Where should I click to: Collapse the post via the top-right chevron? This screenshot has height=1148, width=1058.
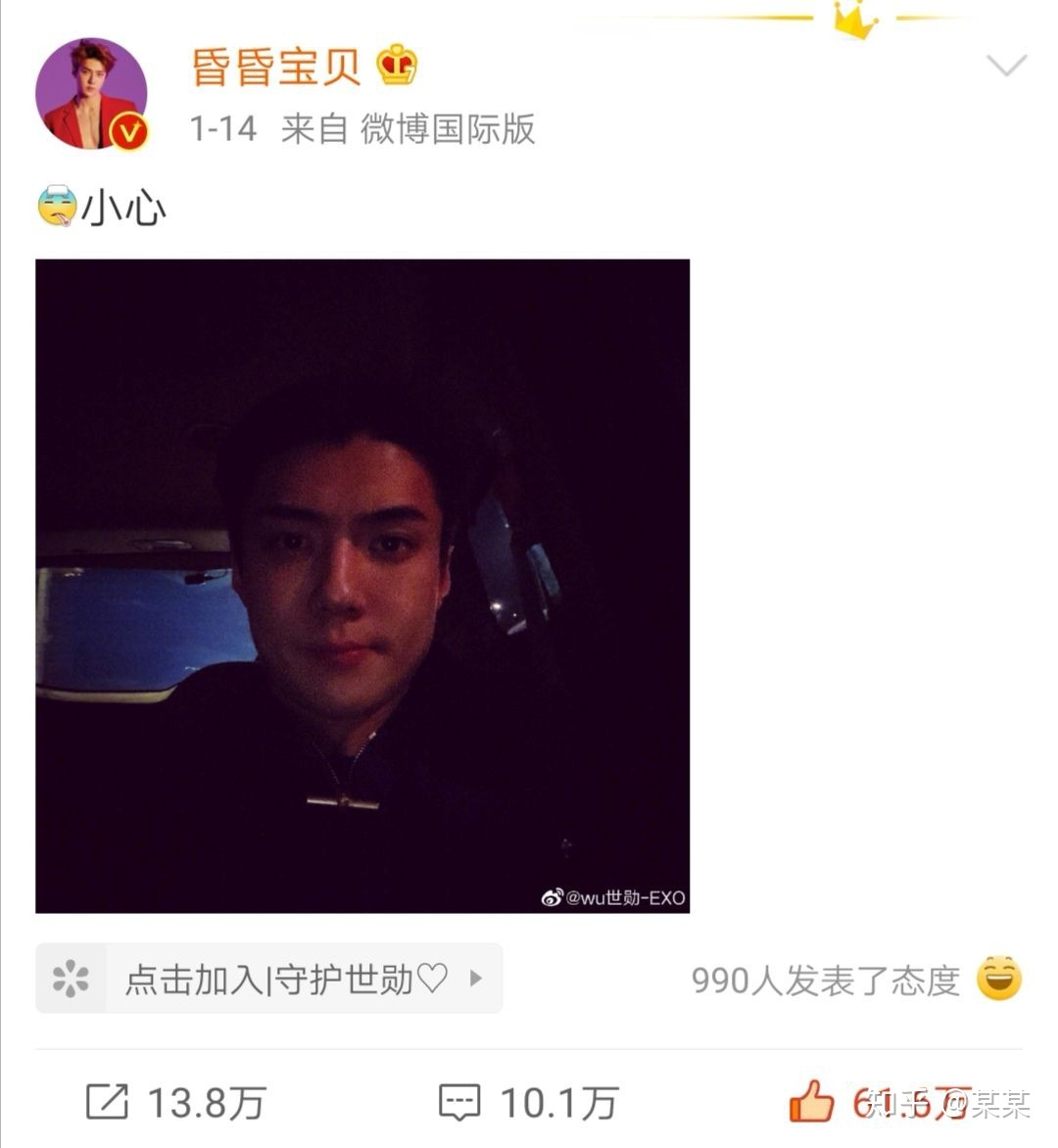(1004, 65)
